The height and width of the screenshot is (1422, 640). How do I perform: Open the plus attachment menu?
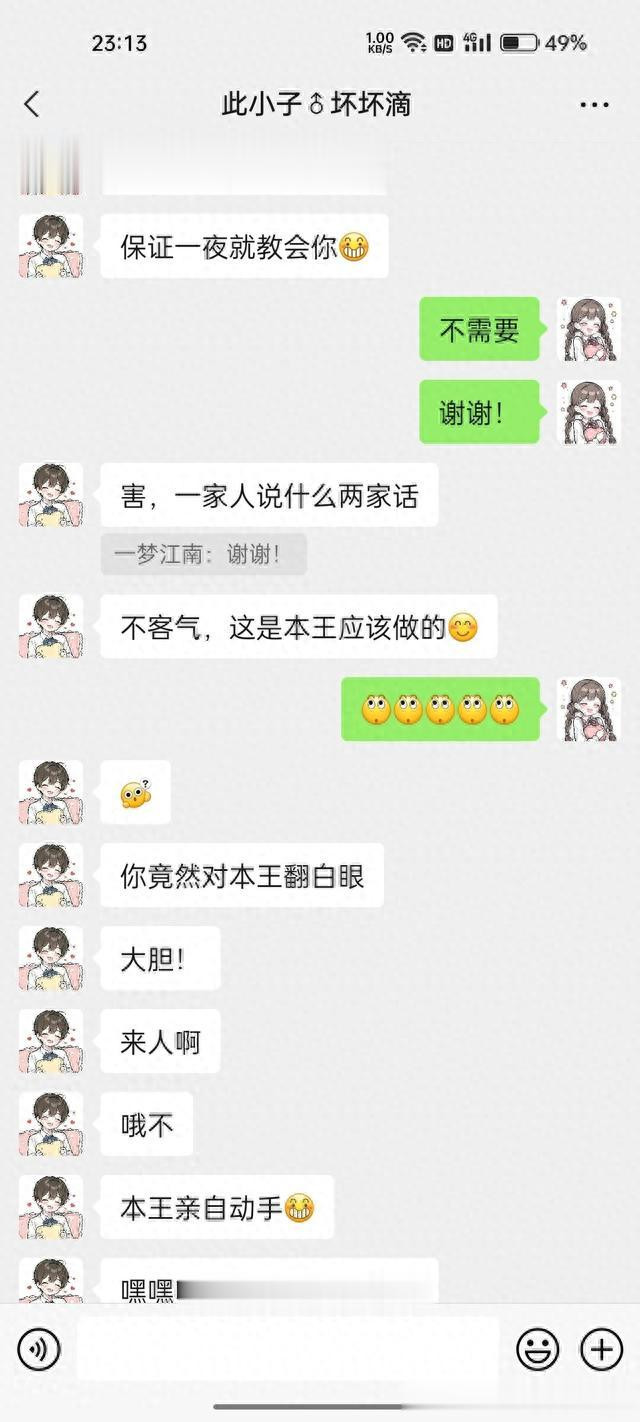[x=601, y=1350]
